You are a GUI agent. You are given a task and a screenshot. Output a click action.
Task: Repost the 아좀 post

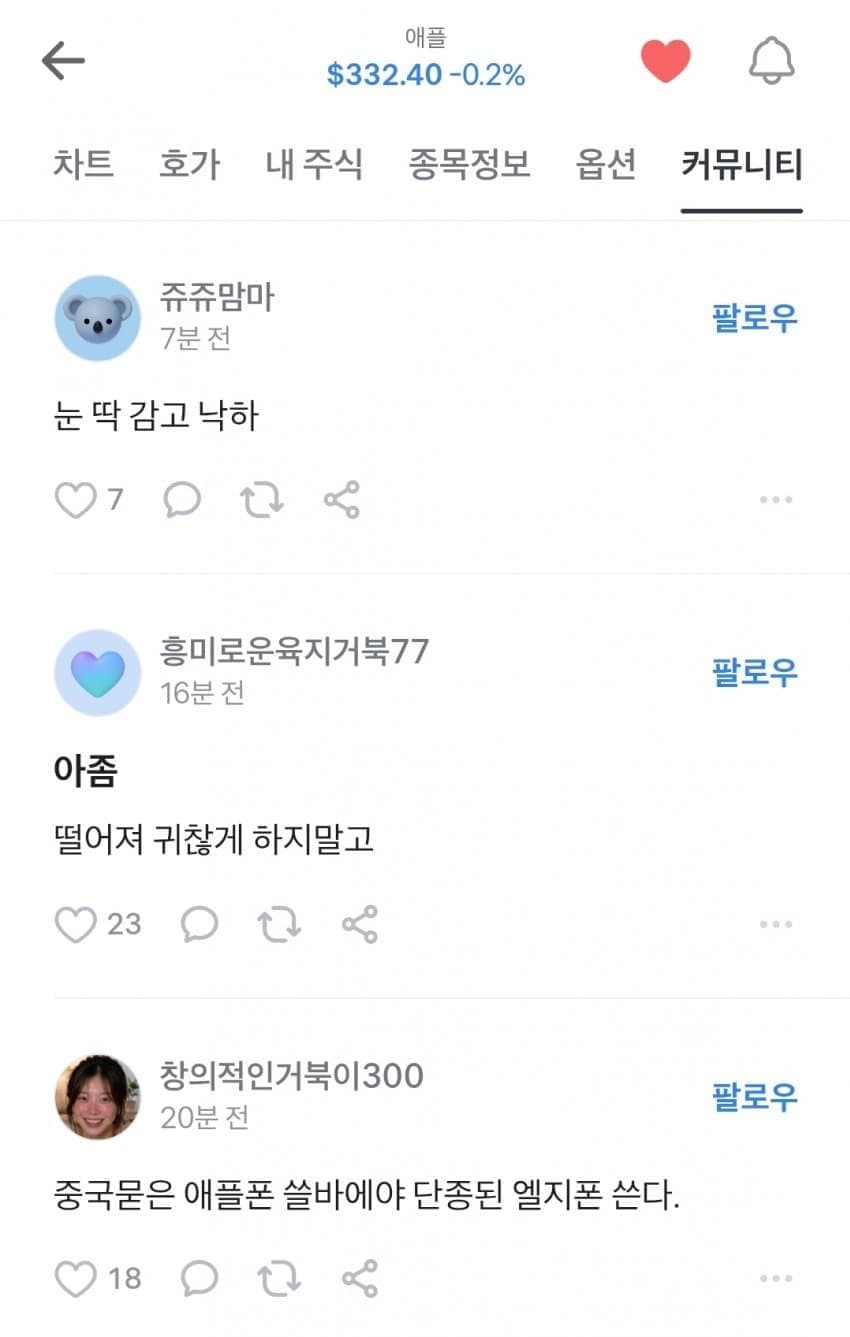point(280,924)
